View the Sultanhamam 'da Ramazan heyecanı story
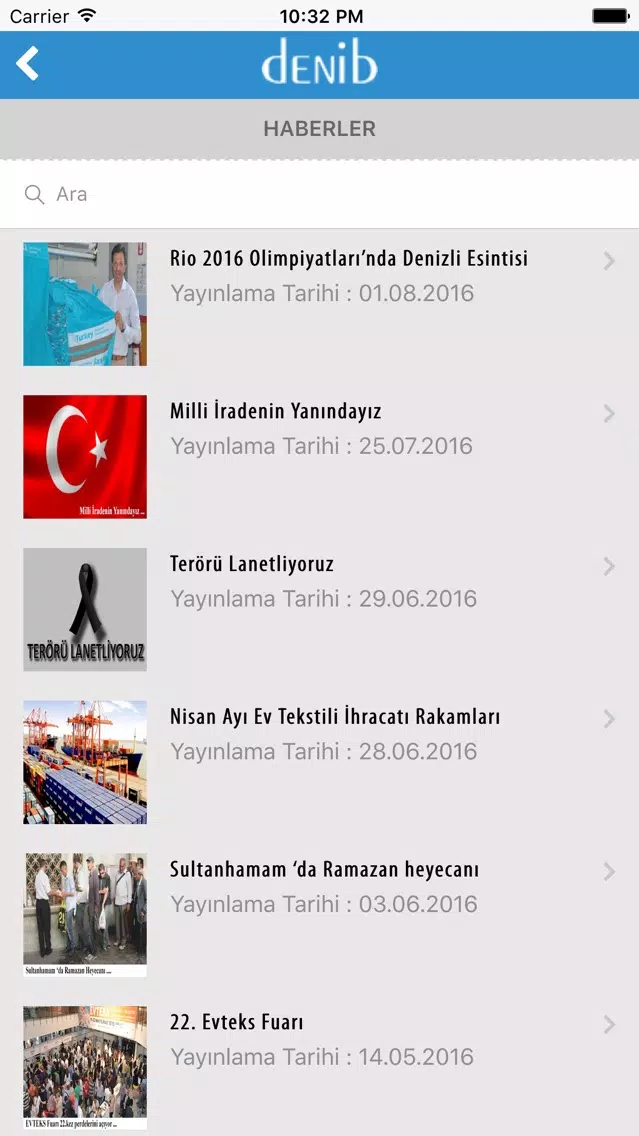The width and height of the screenshot is (639, 1136). [320, 915]
